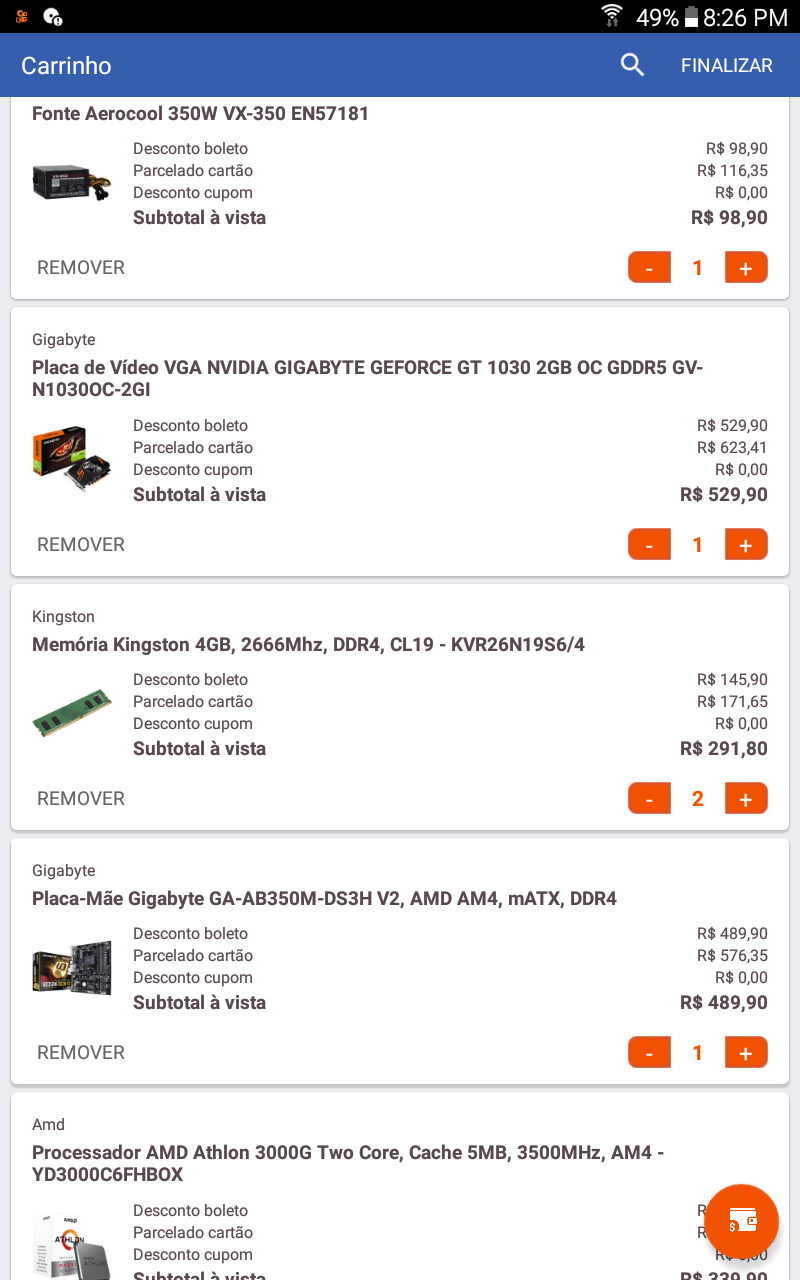Add one more Kingston 4GB memory
The image size is (800, 1280).
pyautogui.click(x=746, y=798)
